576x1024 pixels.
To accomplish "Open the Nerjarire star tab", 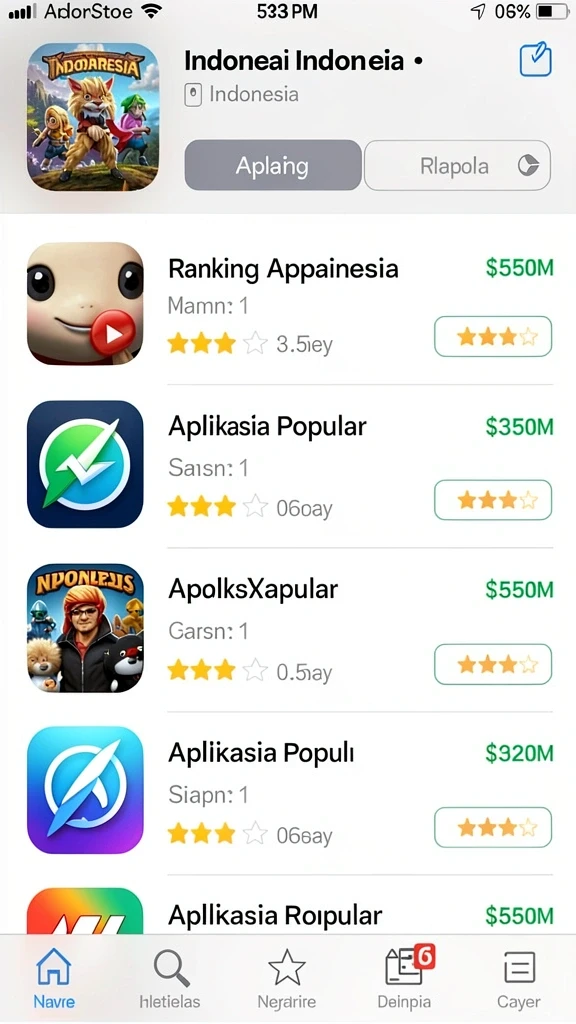I will coord(287,978).
